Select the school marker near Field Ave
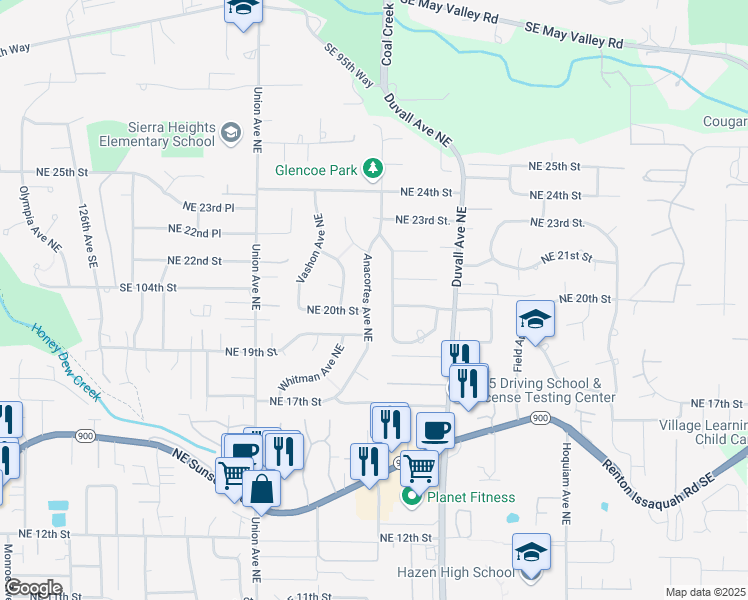Image resolution: width=748 pixels, height=600 pixels. tap(535, 320)
